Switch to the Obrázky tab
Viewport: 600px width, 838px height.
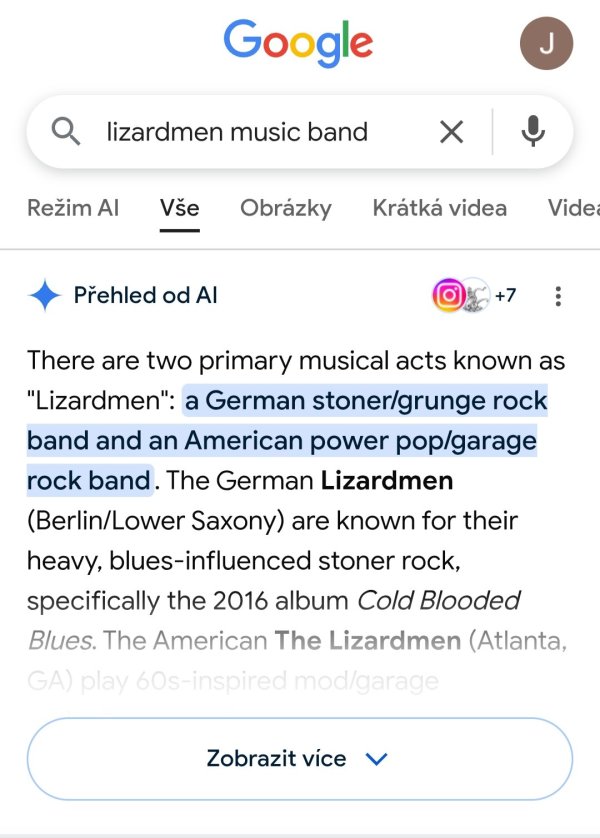[x=286, y=208]
